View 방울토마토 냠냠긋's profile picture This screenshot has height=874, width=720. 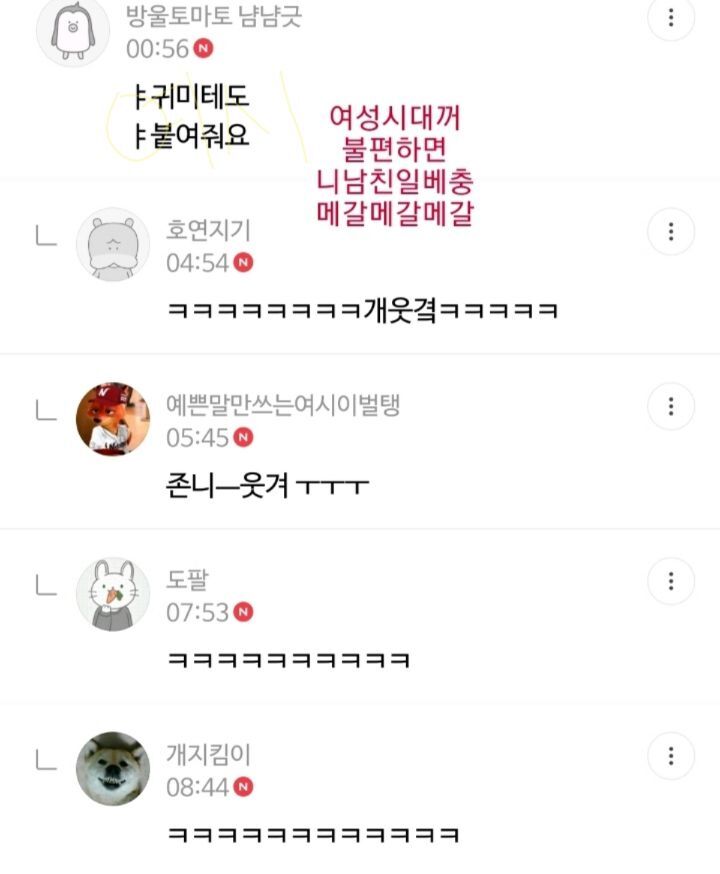tap(73, 30)
